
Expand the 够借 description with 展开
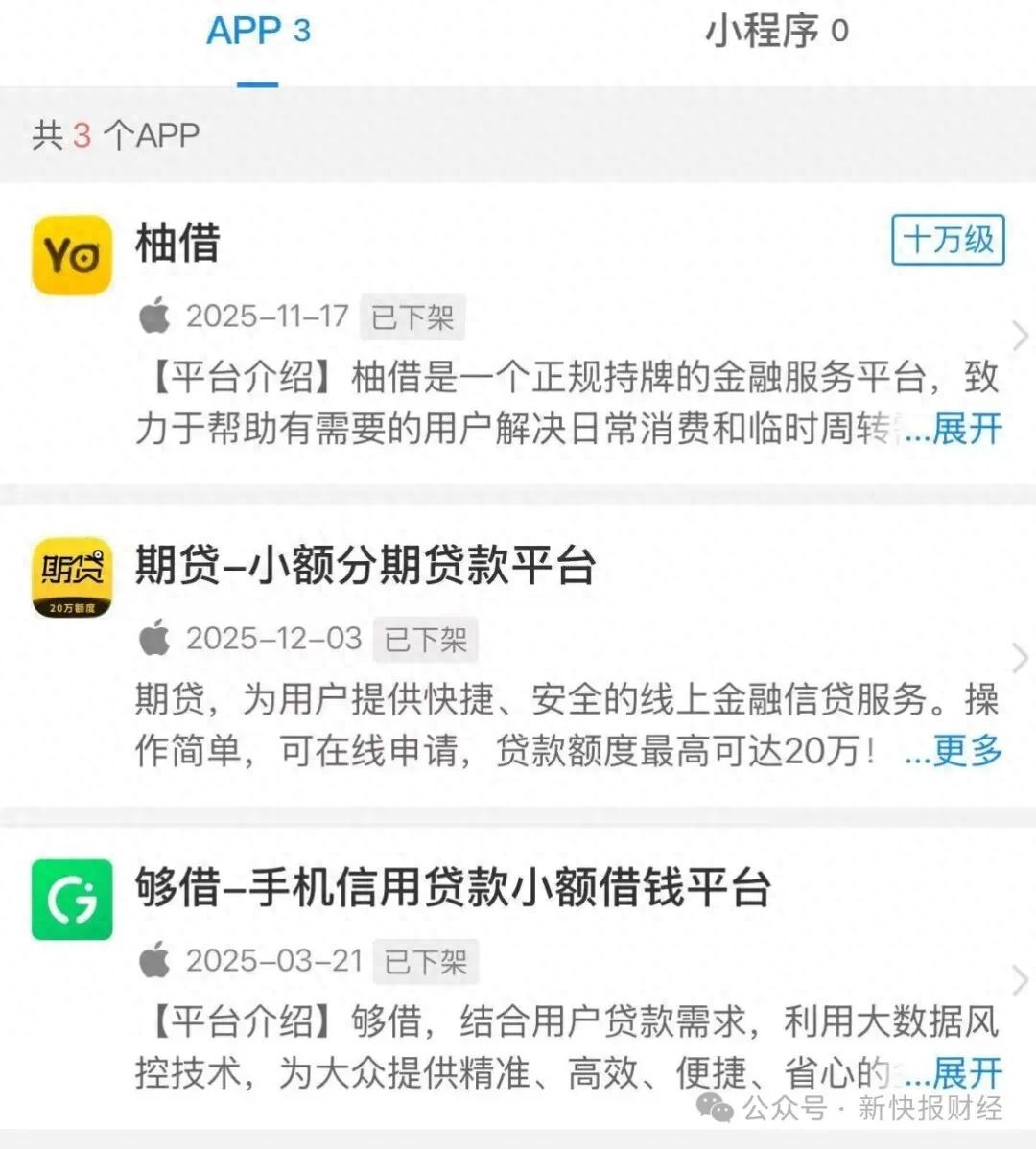[x=966, y=1072]
